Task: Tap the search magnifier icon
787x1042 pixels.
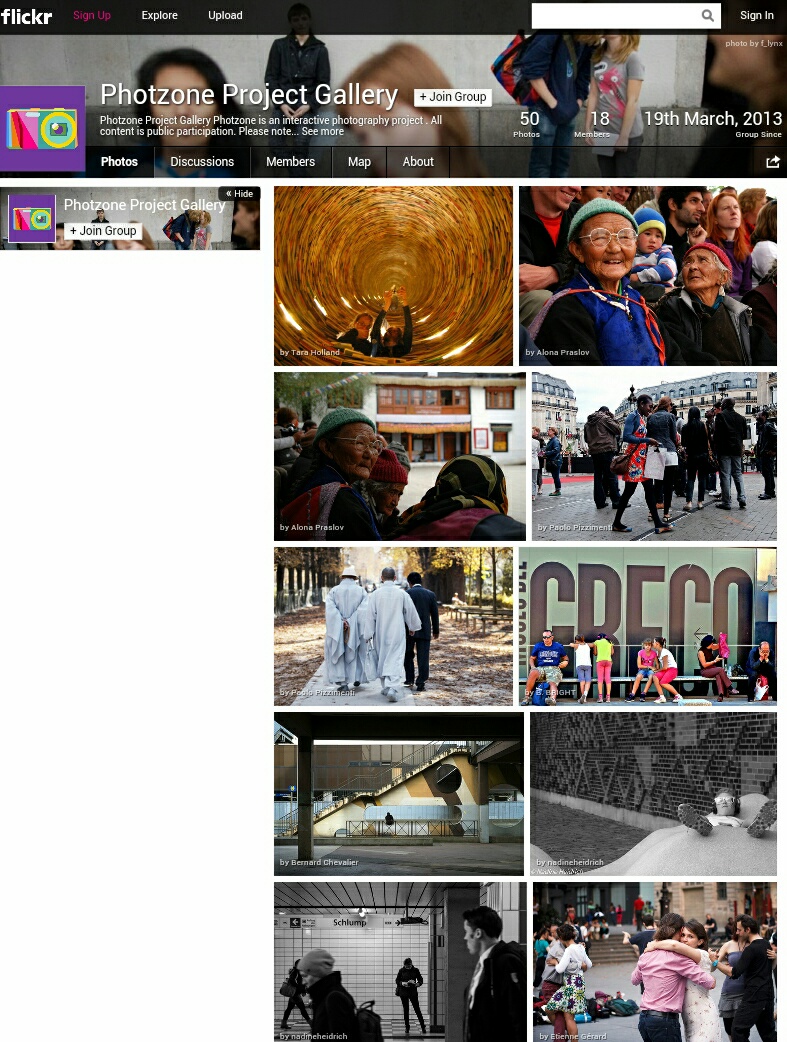Action: (x=708, y=15)
